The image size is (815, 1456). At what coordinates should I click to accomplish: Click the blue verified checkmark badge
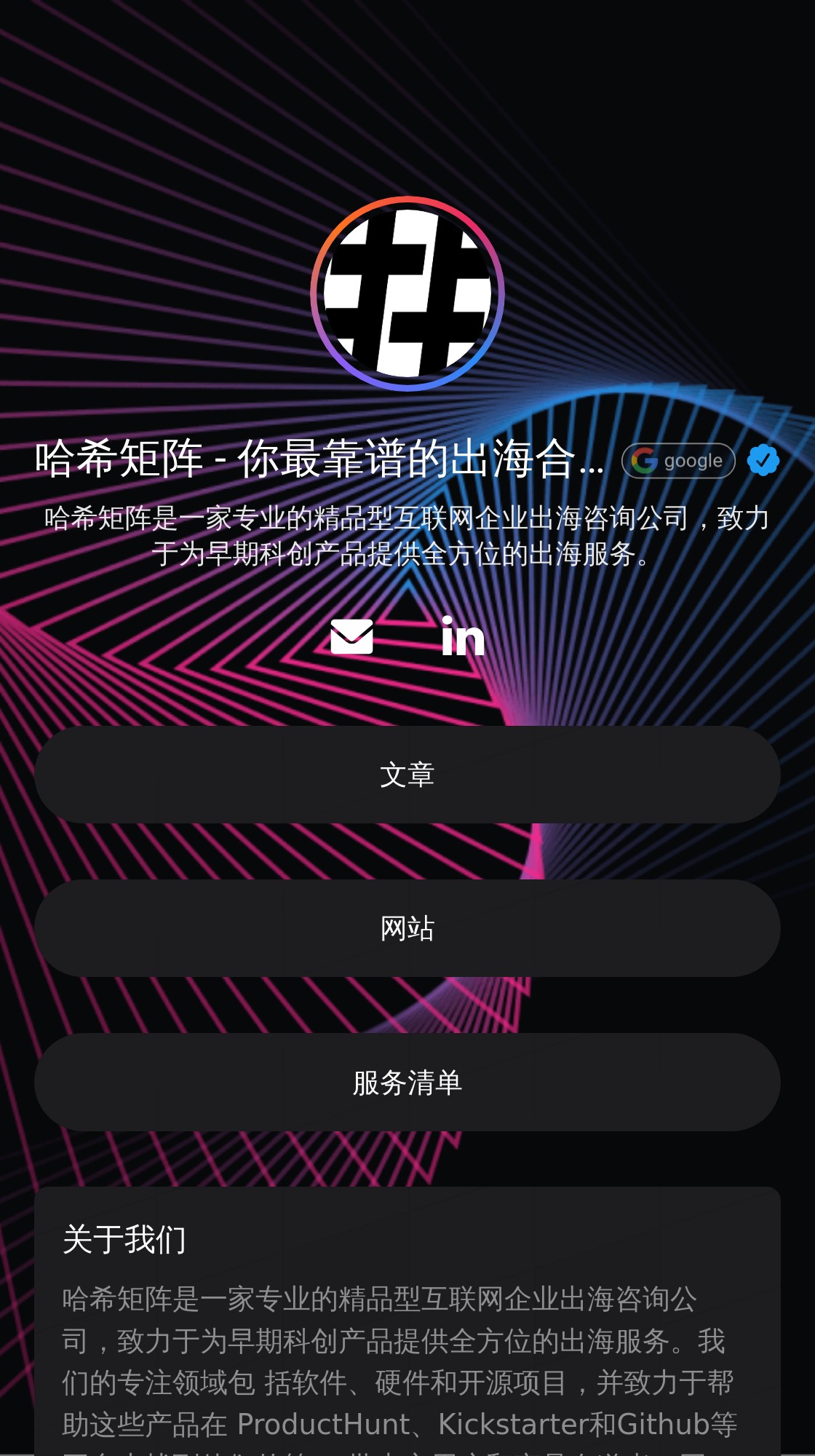763,460
